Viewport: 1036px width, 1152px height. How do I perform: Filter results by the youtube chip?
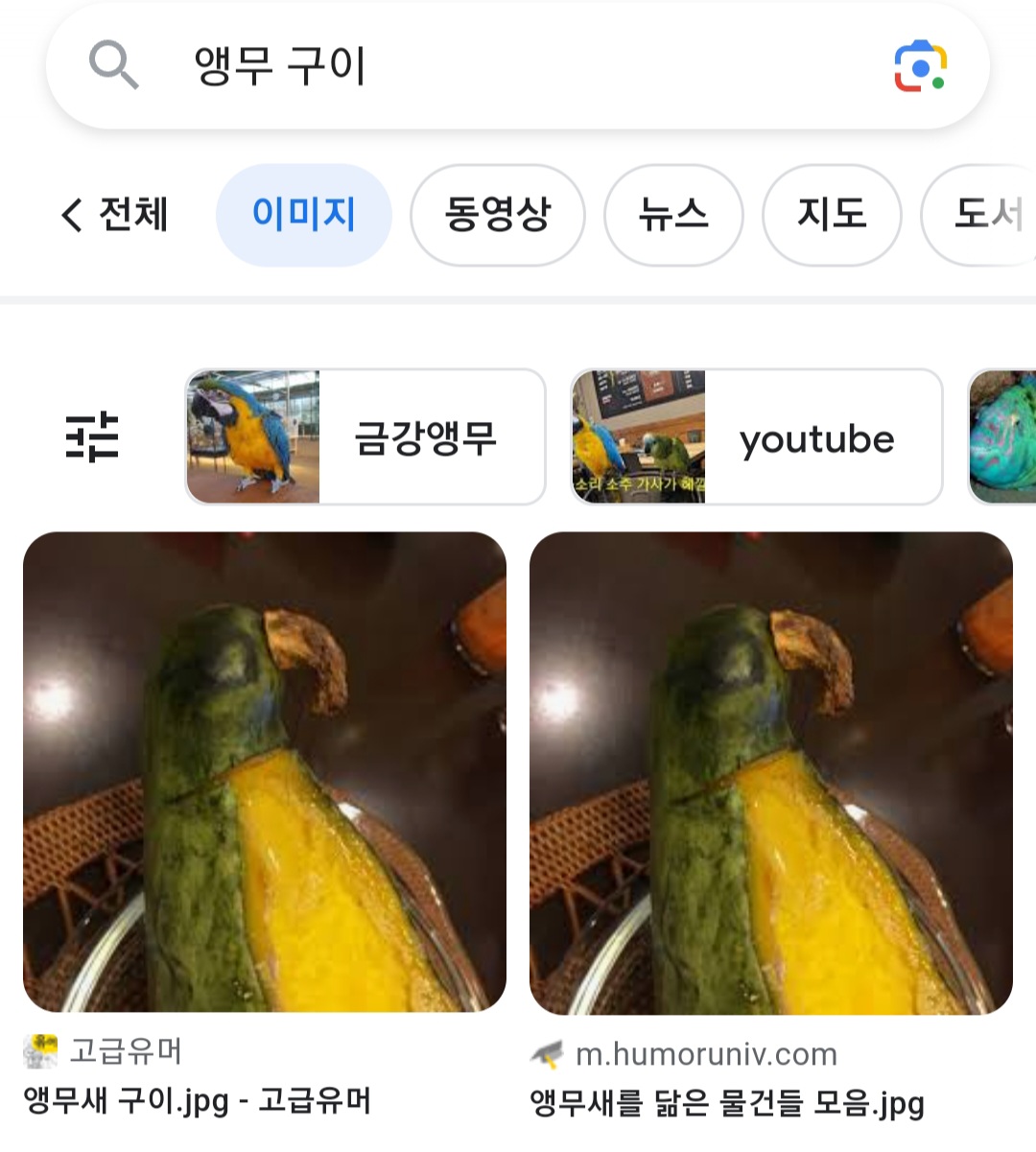pyautogui.click(x=757, y=437)
